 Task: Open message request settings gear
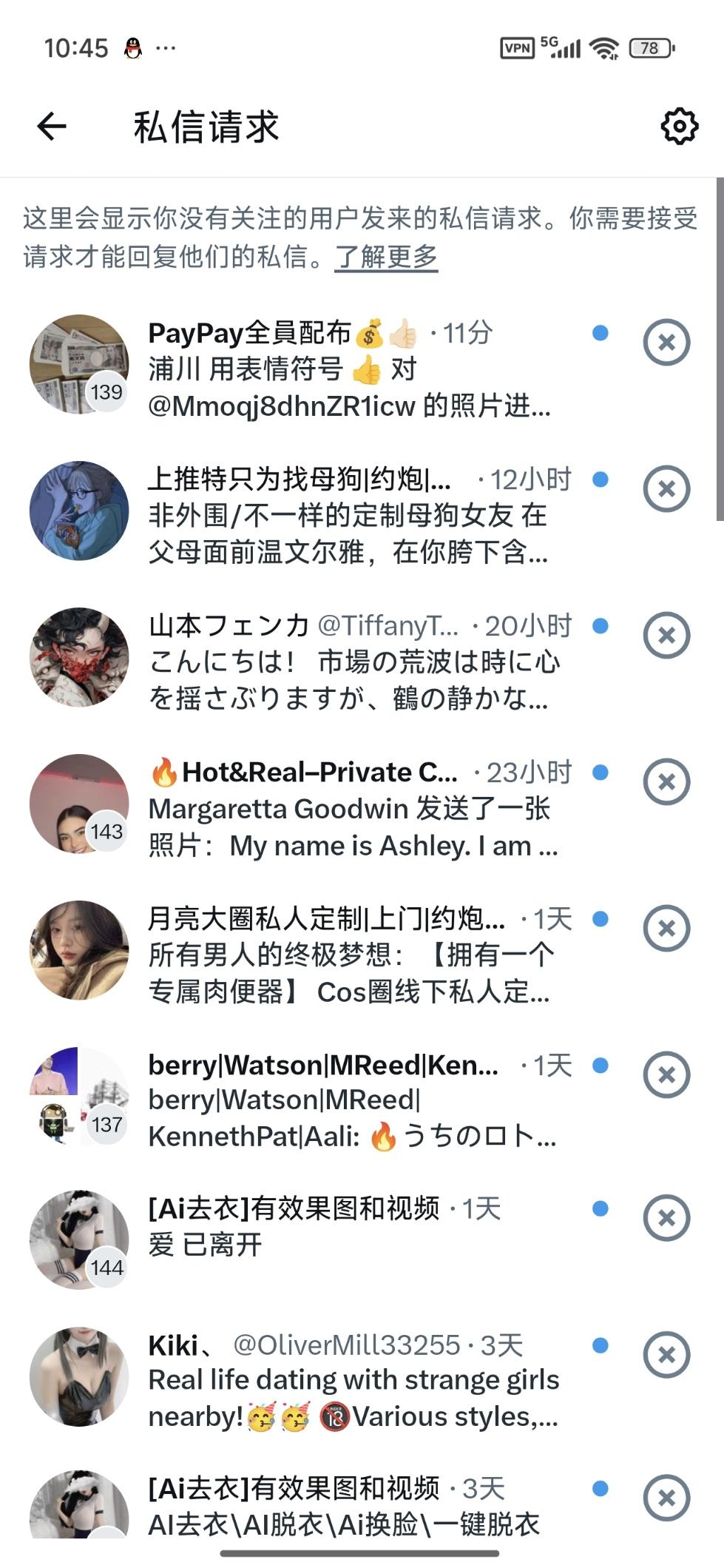[x=678, y=127]
